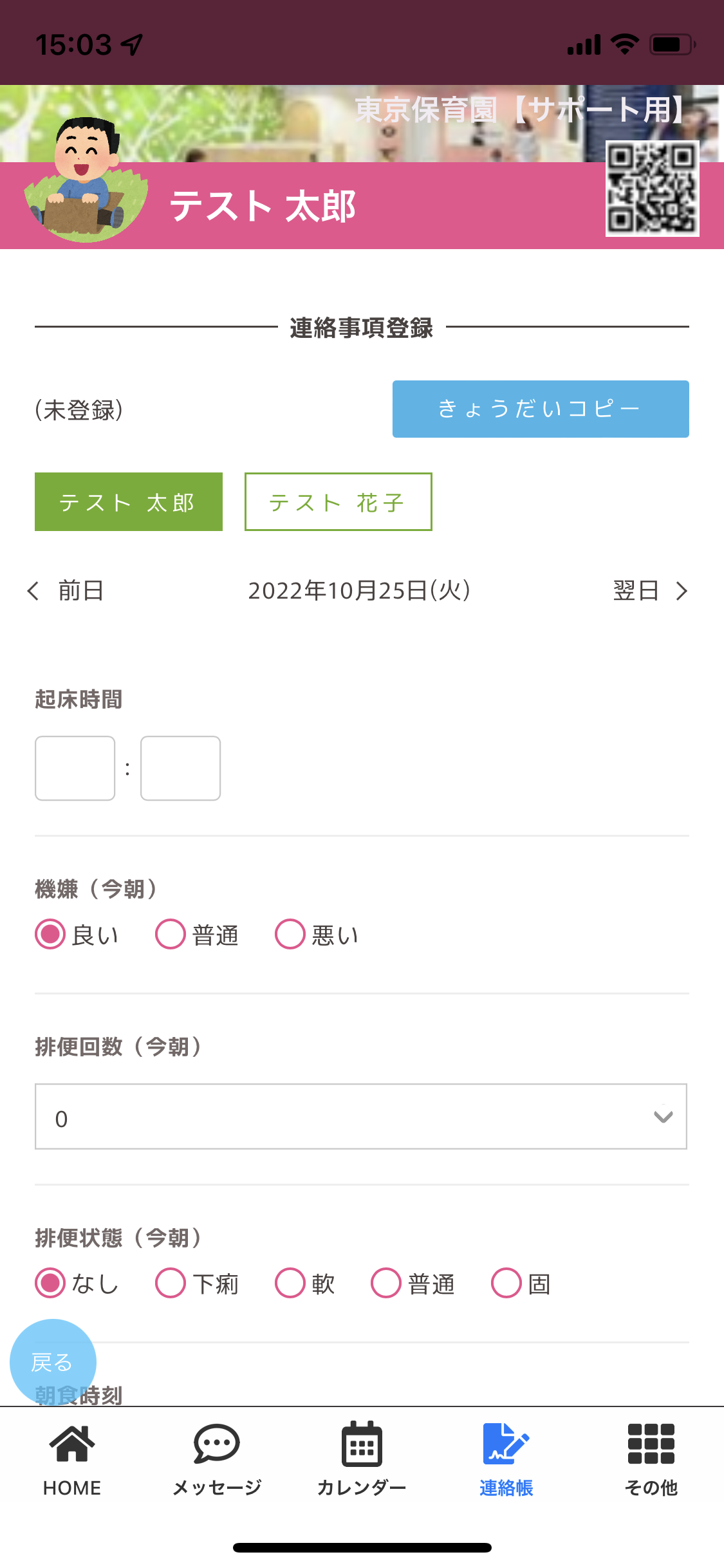The width and height of the screenshot is (724, 1568).
Task: Tap the wake-up hour field
Action: click(x=75, y=768)
